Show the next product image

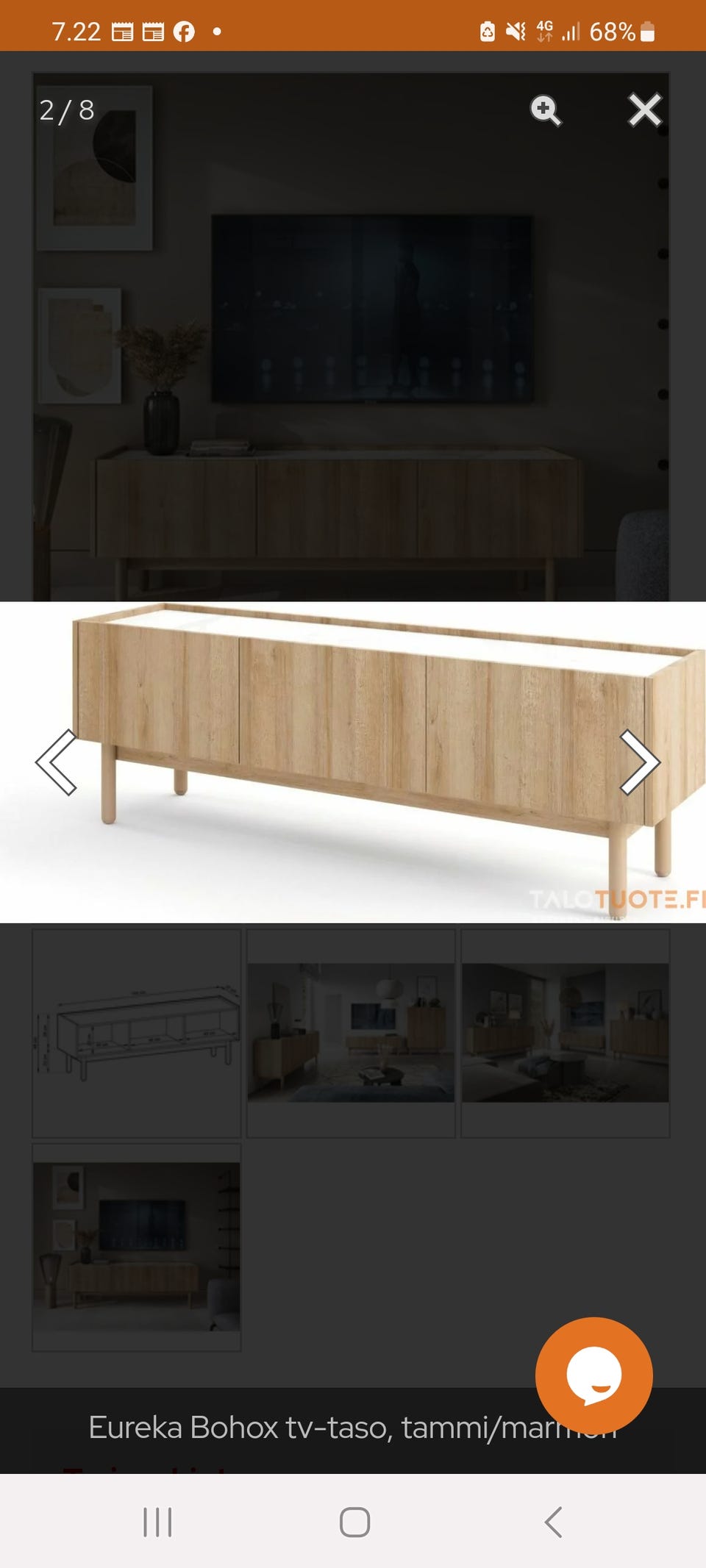pyautogui.click(x=639, y=762)
